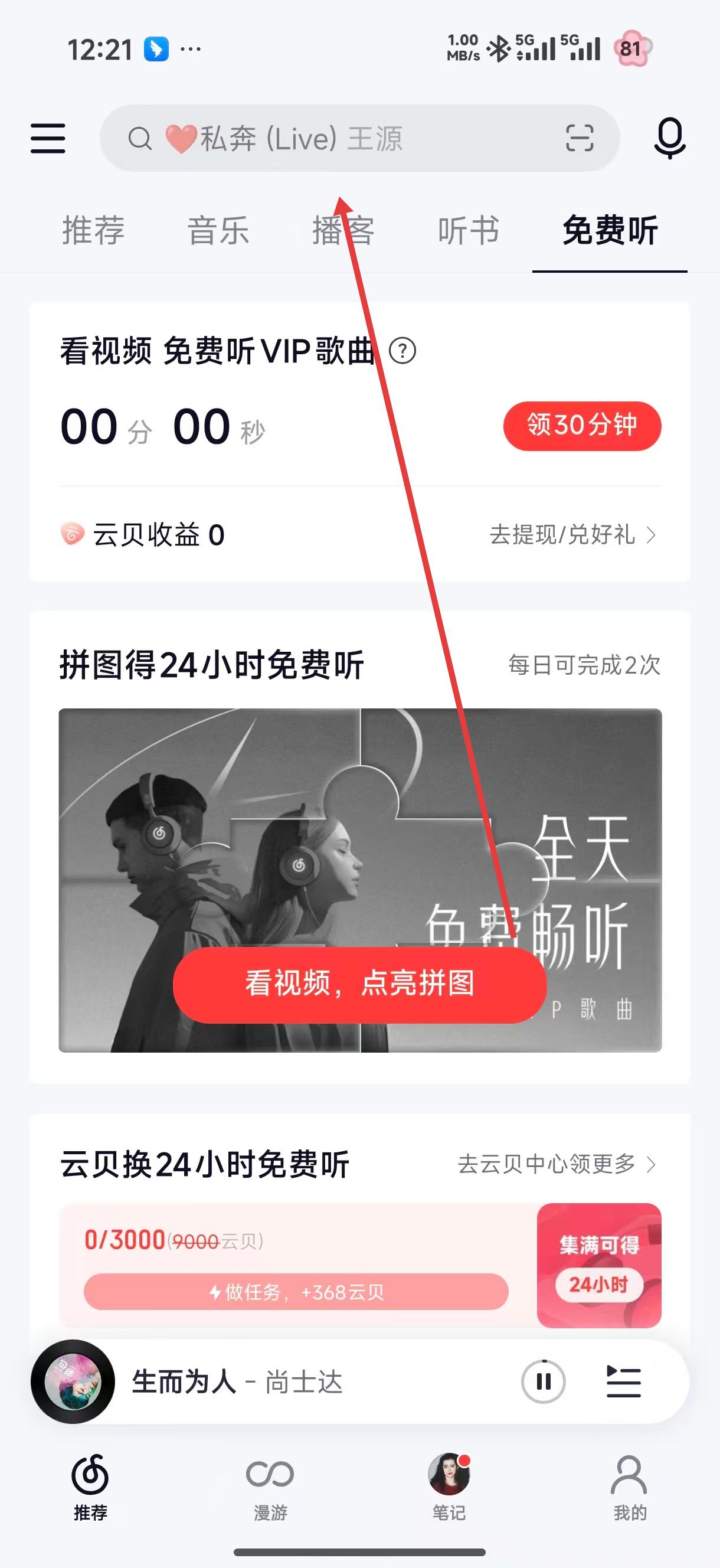
Task: Select the 免费听 tab
Action: (x=610, y=231)
